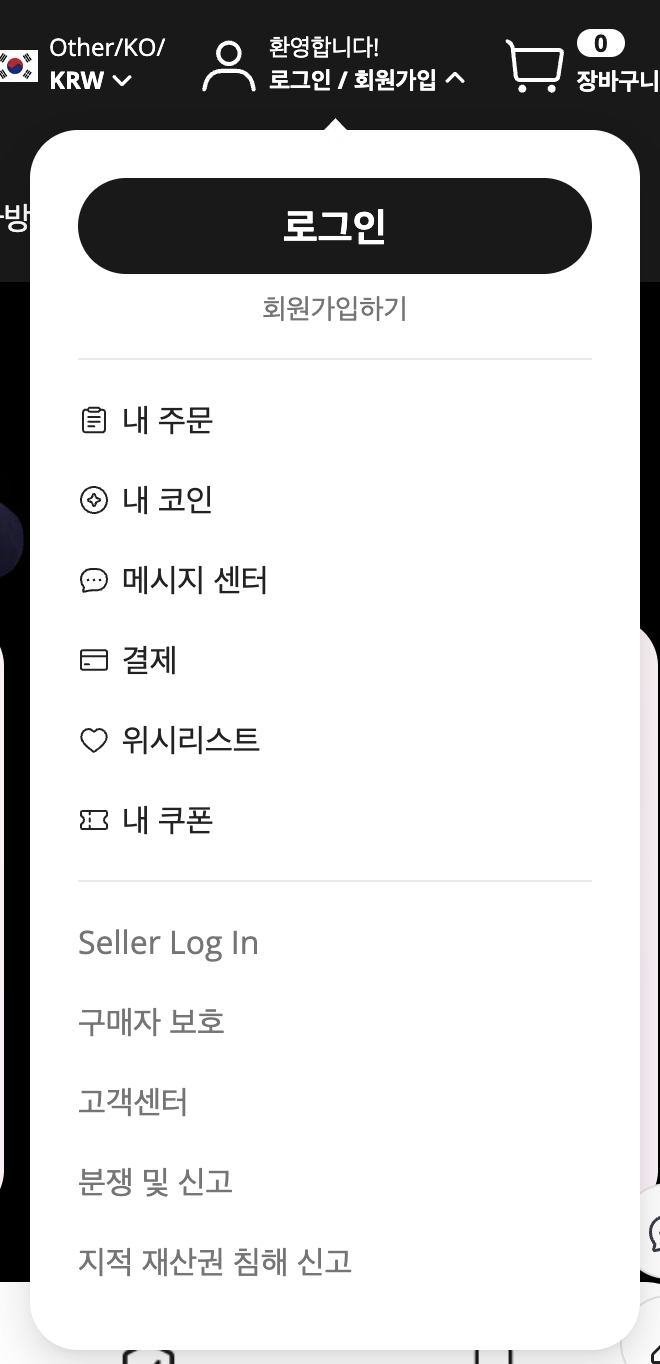
Task: Change region and currency from KRW
Action: pos(83,64)
